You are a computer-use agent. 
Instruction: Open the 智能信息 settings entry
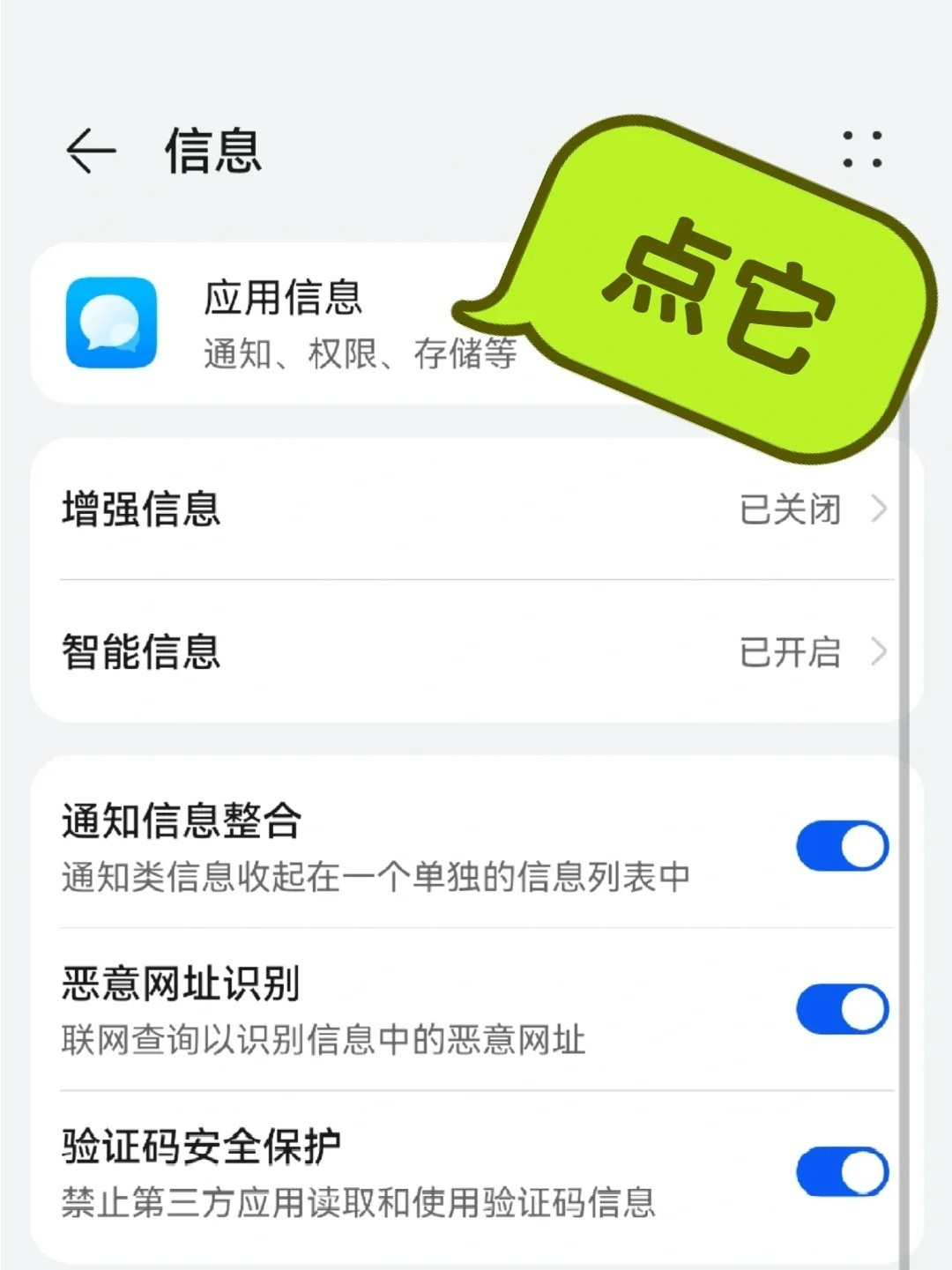141,652
